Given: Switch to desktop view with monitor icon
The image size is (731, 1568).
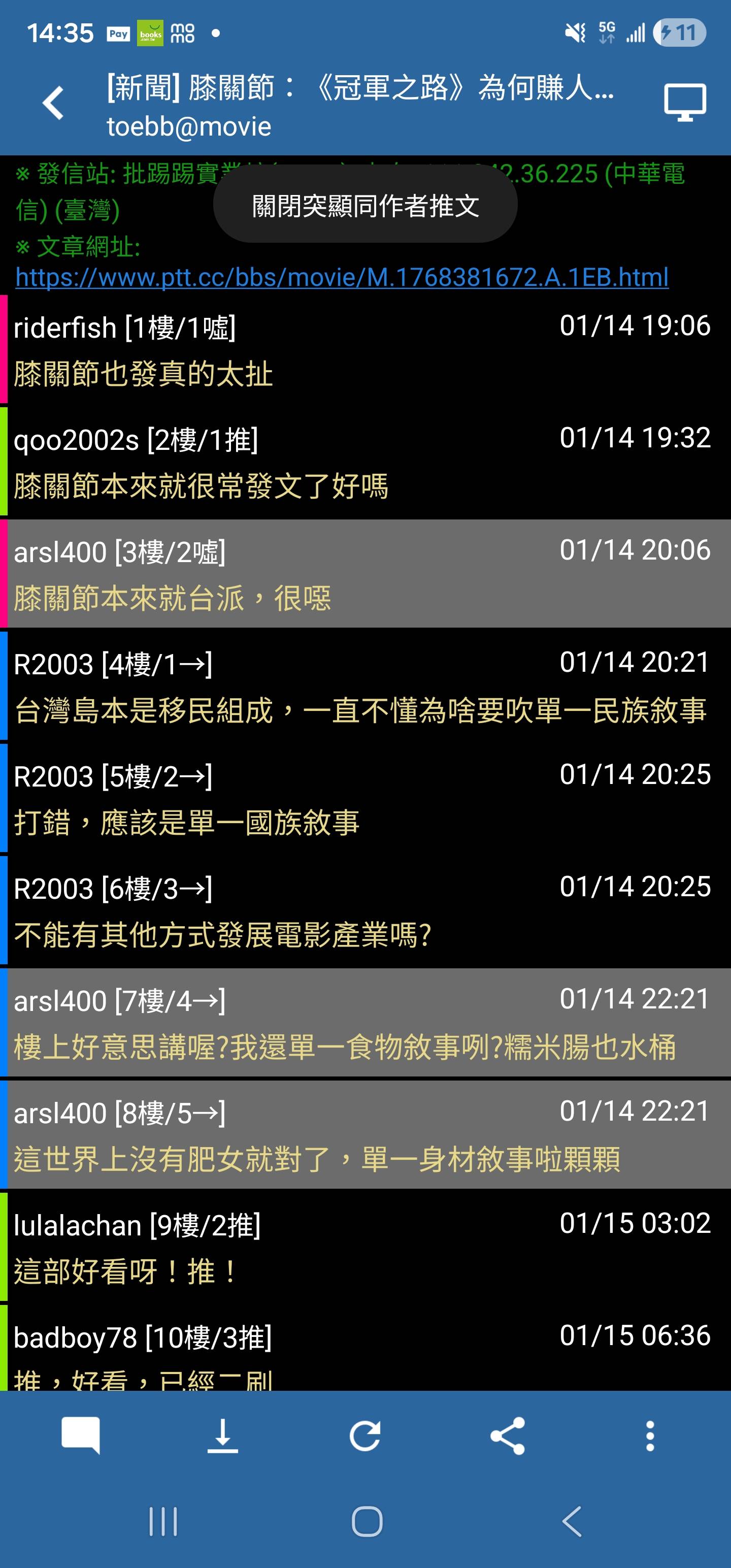Looking at the screenshot, I should point(684,103).
